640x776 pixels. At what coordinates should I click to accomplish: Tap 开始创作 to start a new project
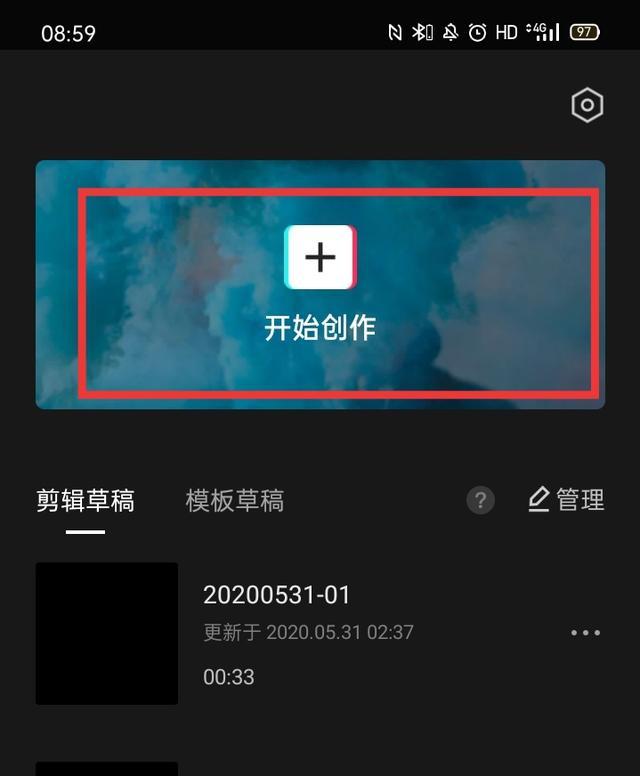point(320,285)
